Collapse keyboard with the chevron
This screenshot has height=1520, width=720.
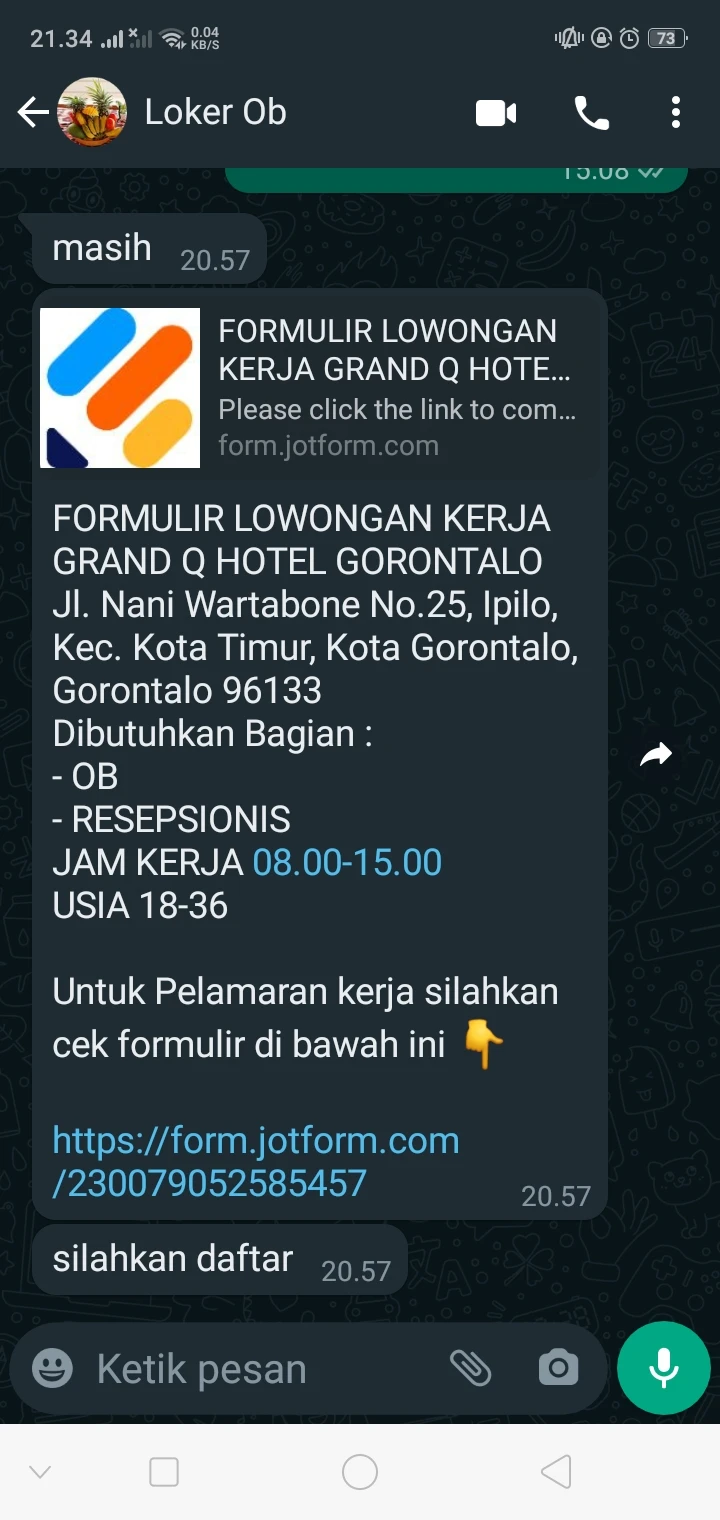point(39,1471)
